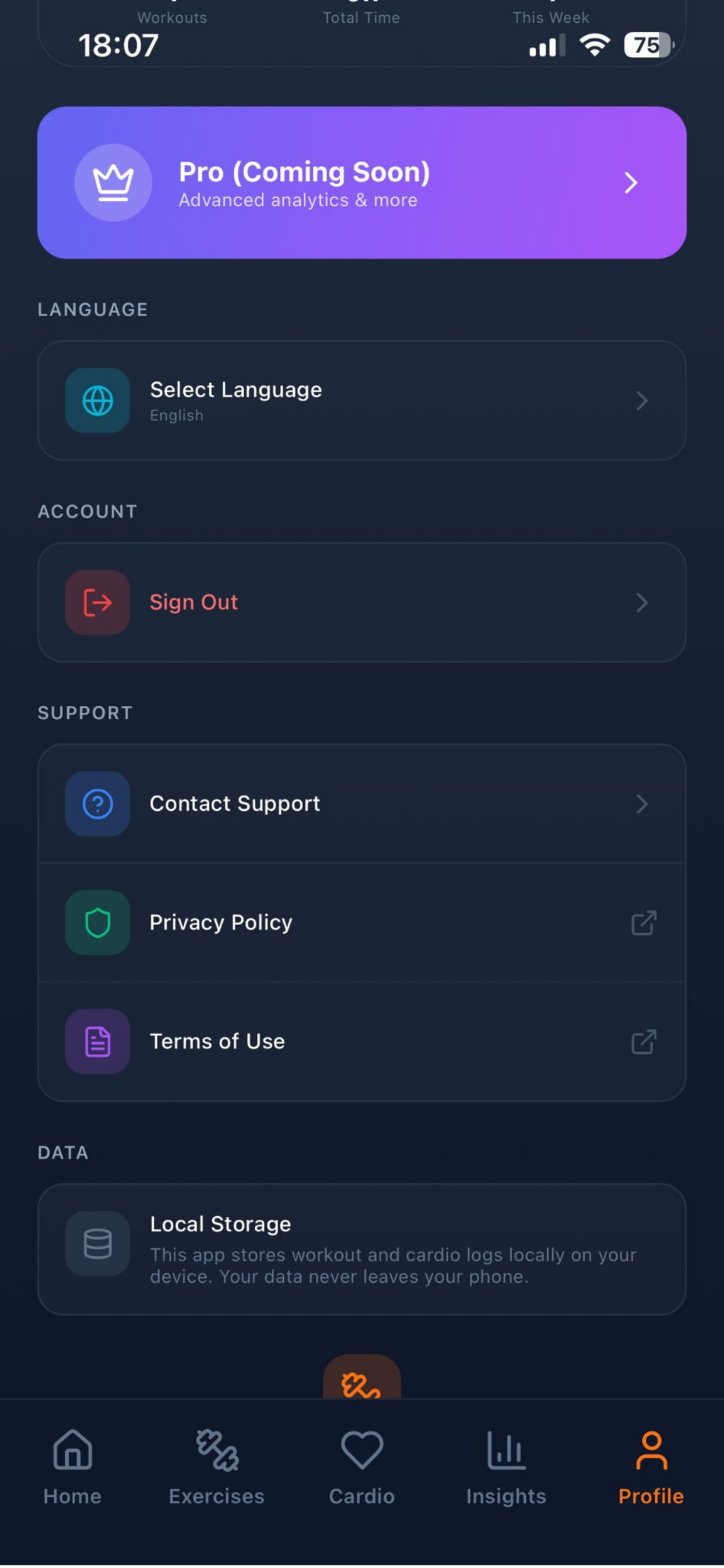The height and width of the screenshot is (1568, 724).
Task: Tap the purple document Terms of Use icon
Action: [x=97, y=1041]
